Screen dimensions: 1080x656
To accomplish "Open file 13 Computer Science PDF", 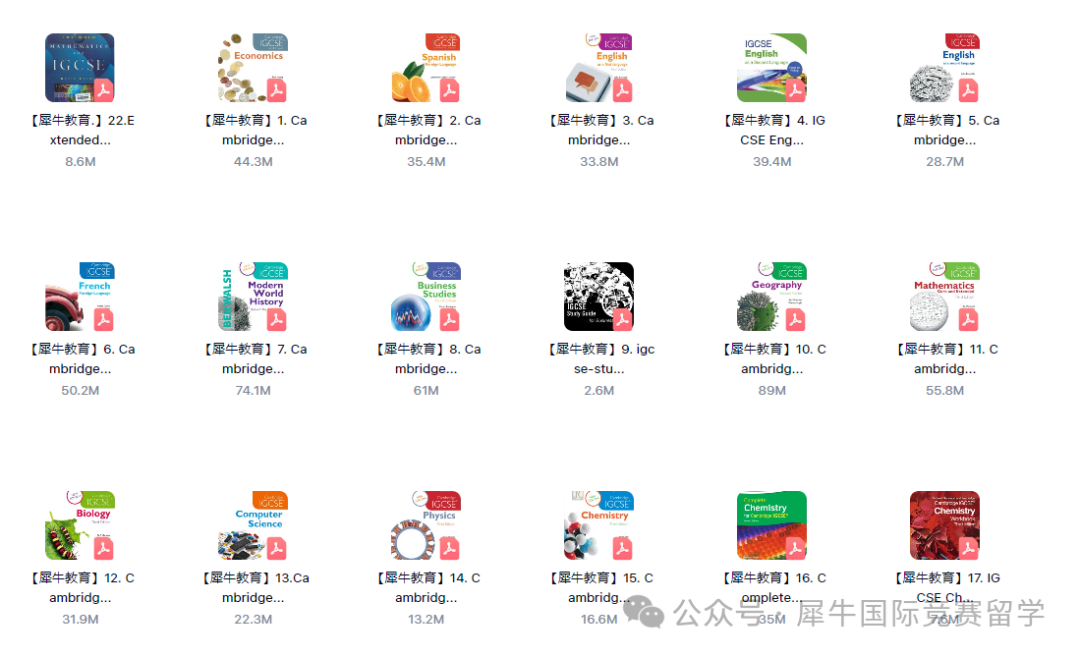I will (x=253, y=526).
